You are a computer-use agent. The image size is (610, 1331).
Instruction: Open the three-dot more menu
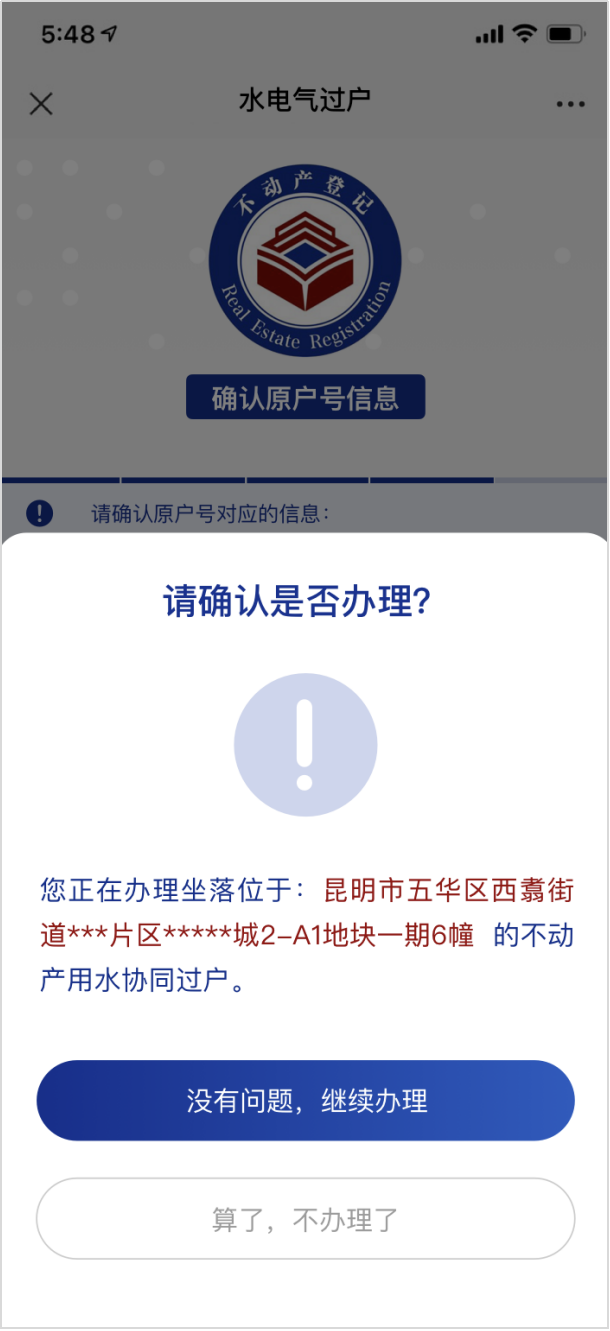[570, 104]
